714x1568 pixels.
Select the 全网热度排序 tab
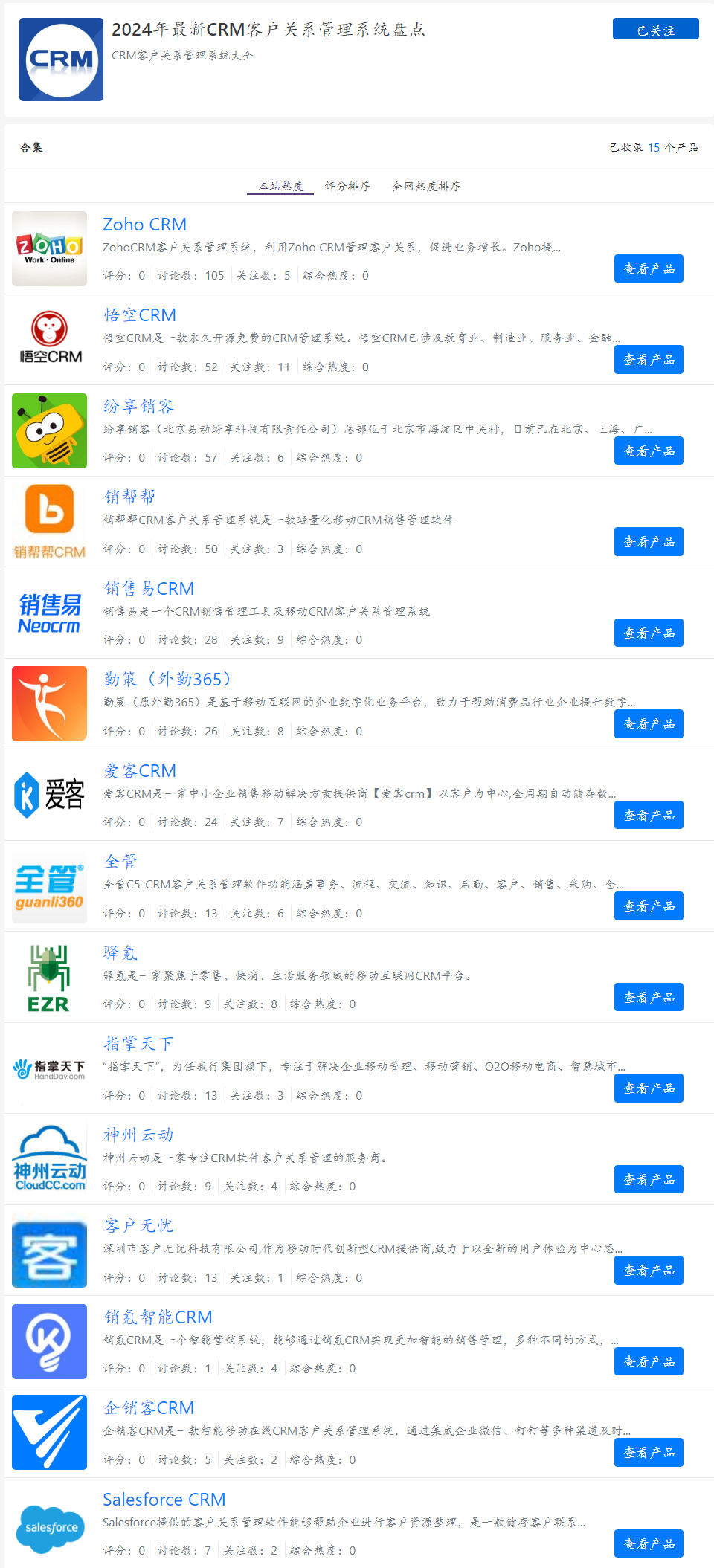tap(426, 186)
